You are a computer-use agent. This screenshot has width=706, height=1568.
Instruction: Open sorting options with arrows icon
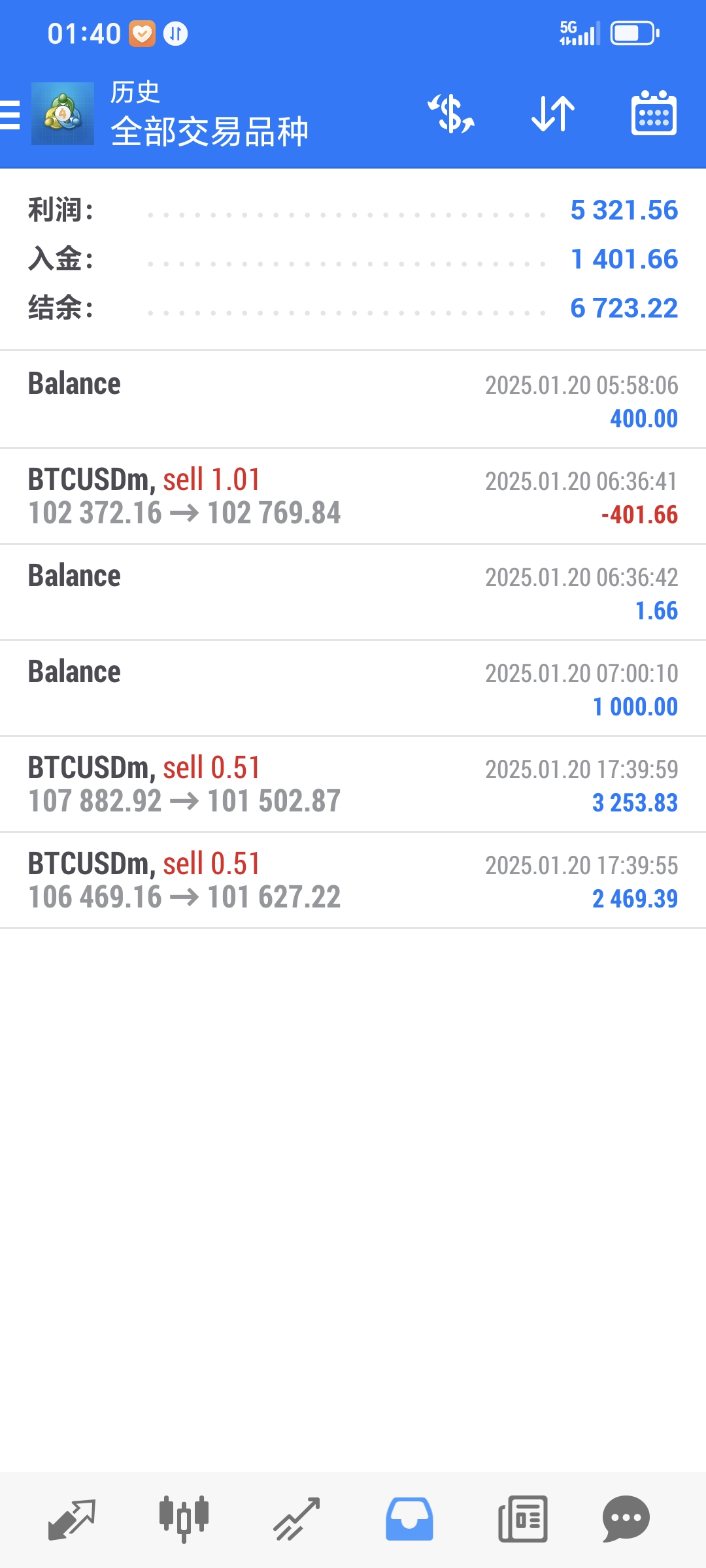point(553,114)
